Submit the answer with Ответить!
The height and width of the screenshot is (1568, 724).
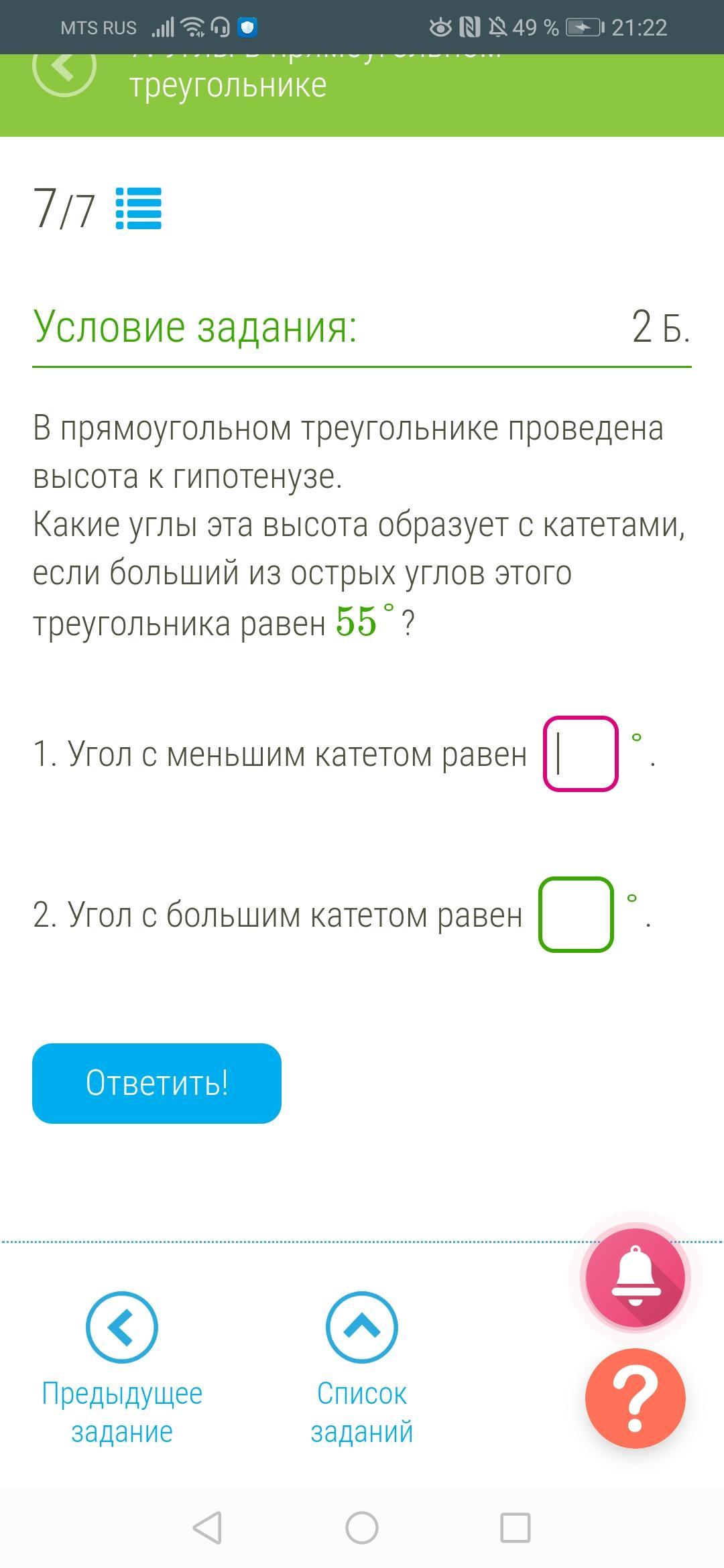157,1083
